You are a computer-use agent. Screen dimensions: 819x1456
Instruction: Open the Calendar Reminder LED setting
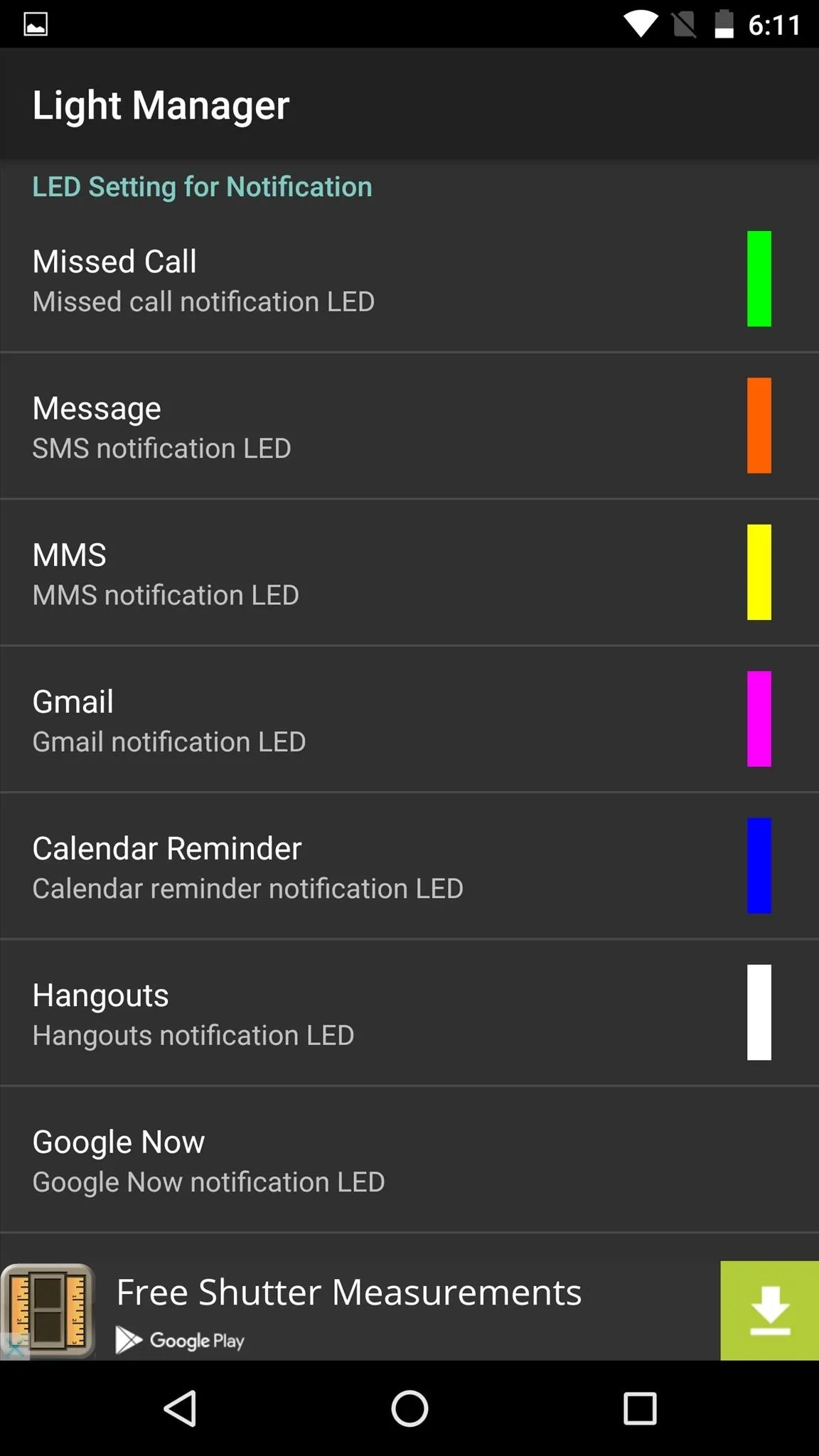click(409, 866)
